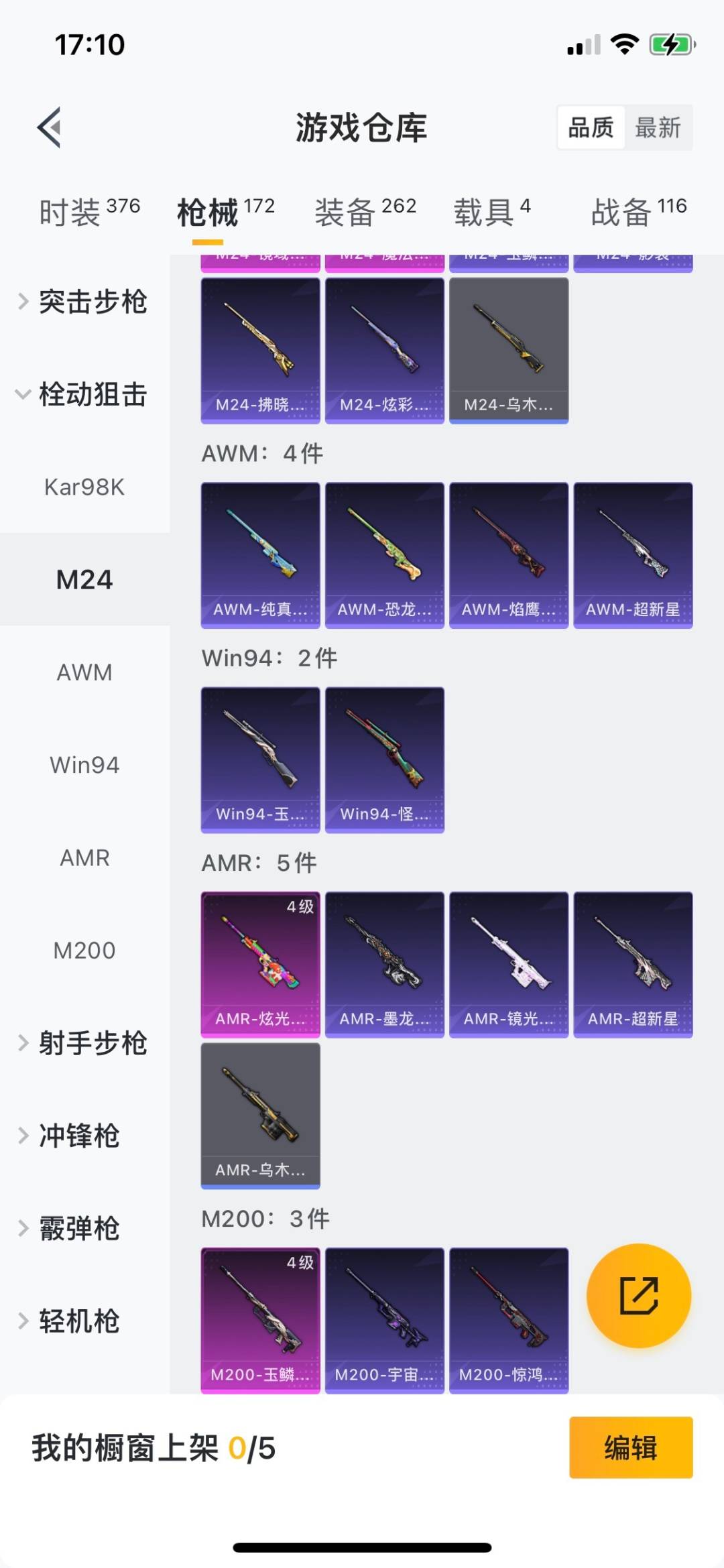Tap the 编辑 button for showcase

630,1447
